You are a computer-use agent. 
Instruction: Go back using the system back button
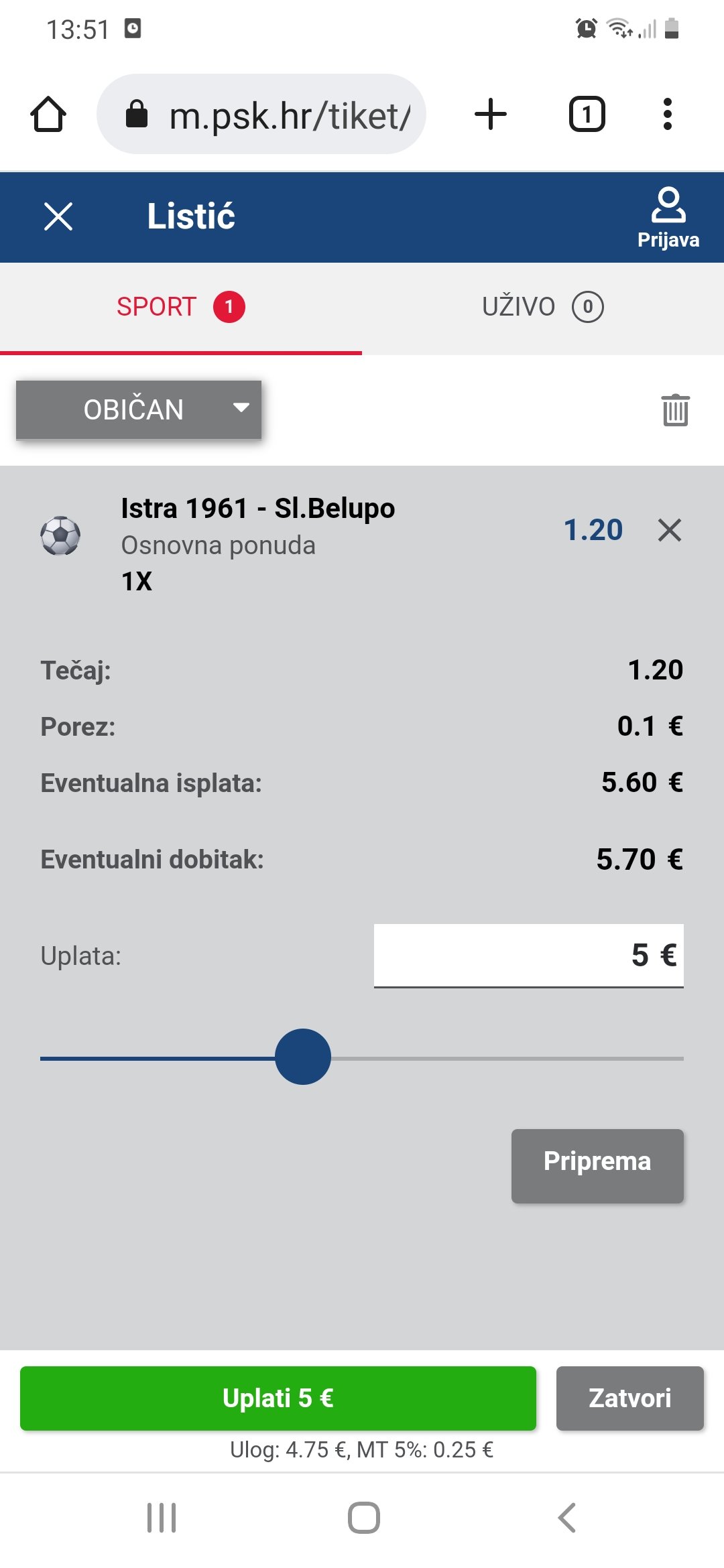(567, 1518)
